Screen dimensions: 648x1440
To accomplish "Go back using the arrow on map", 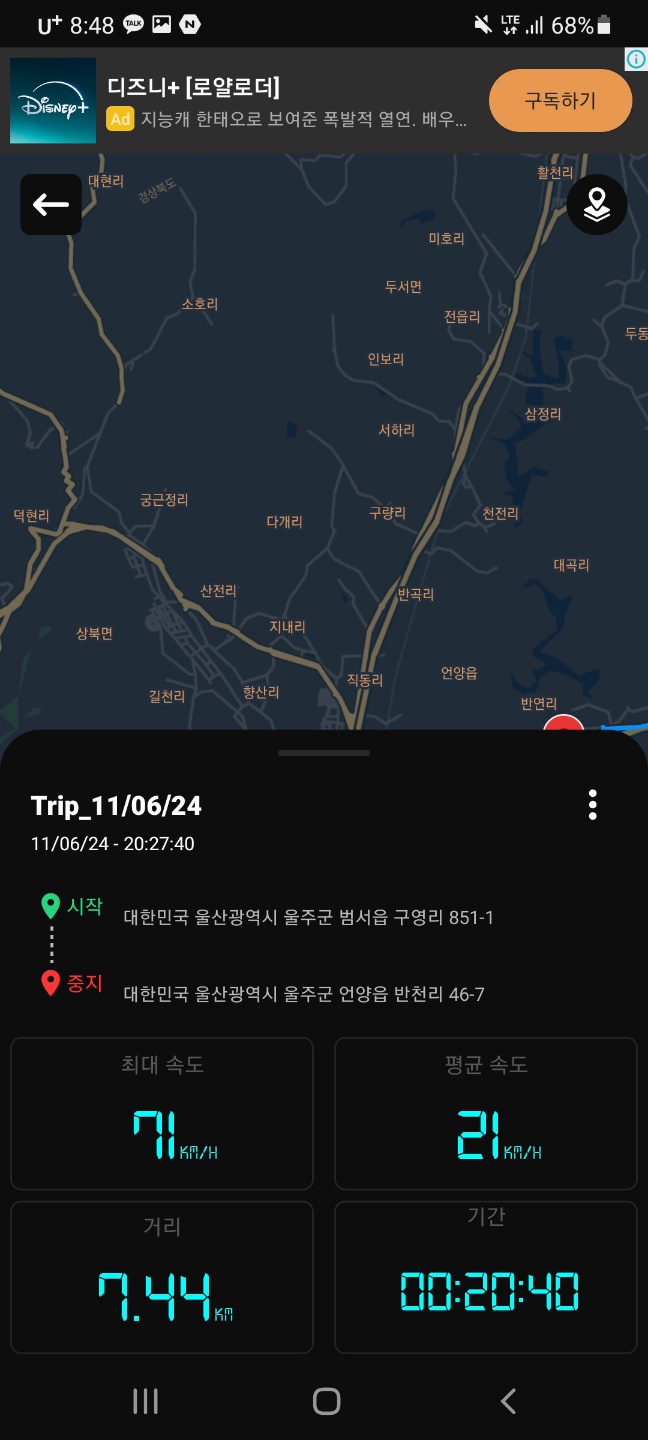I will tap(51, 205).
